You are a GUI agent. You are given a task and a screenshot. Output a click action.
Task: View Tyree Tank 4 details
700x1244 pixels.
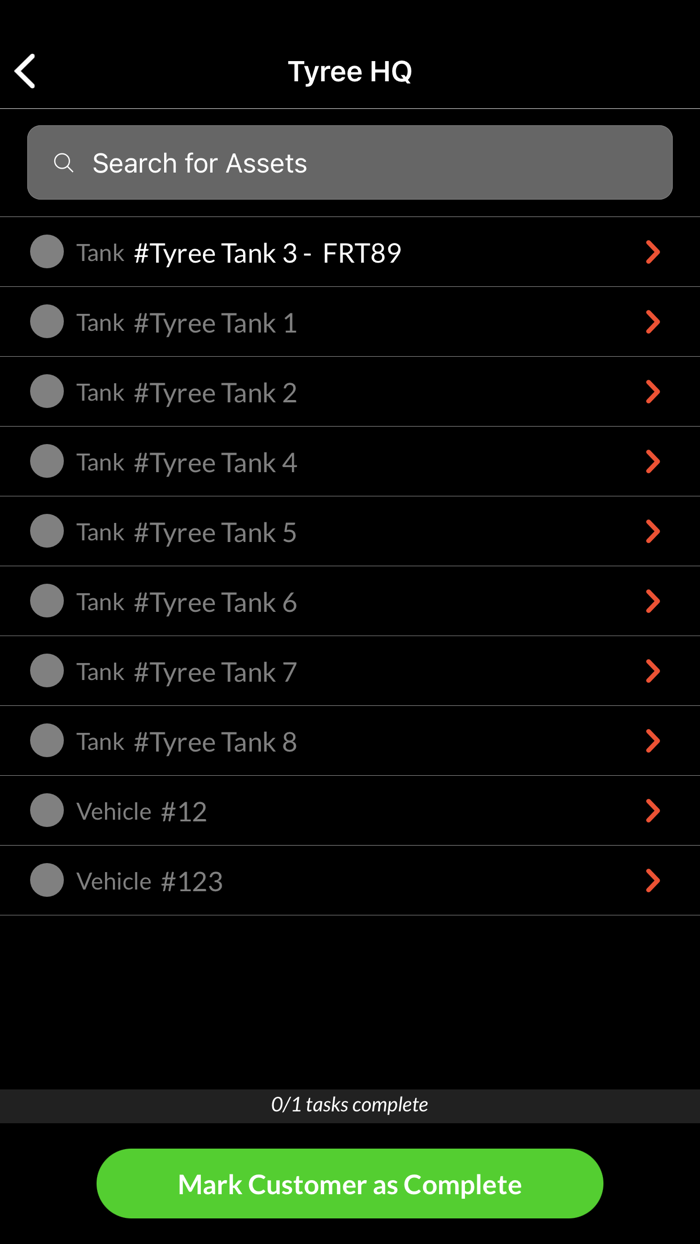(x=350, y=462)
